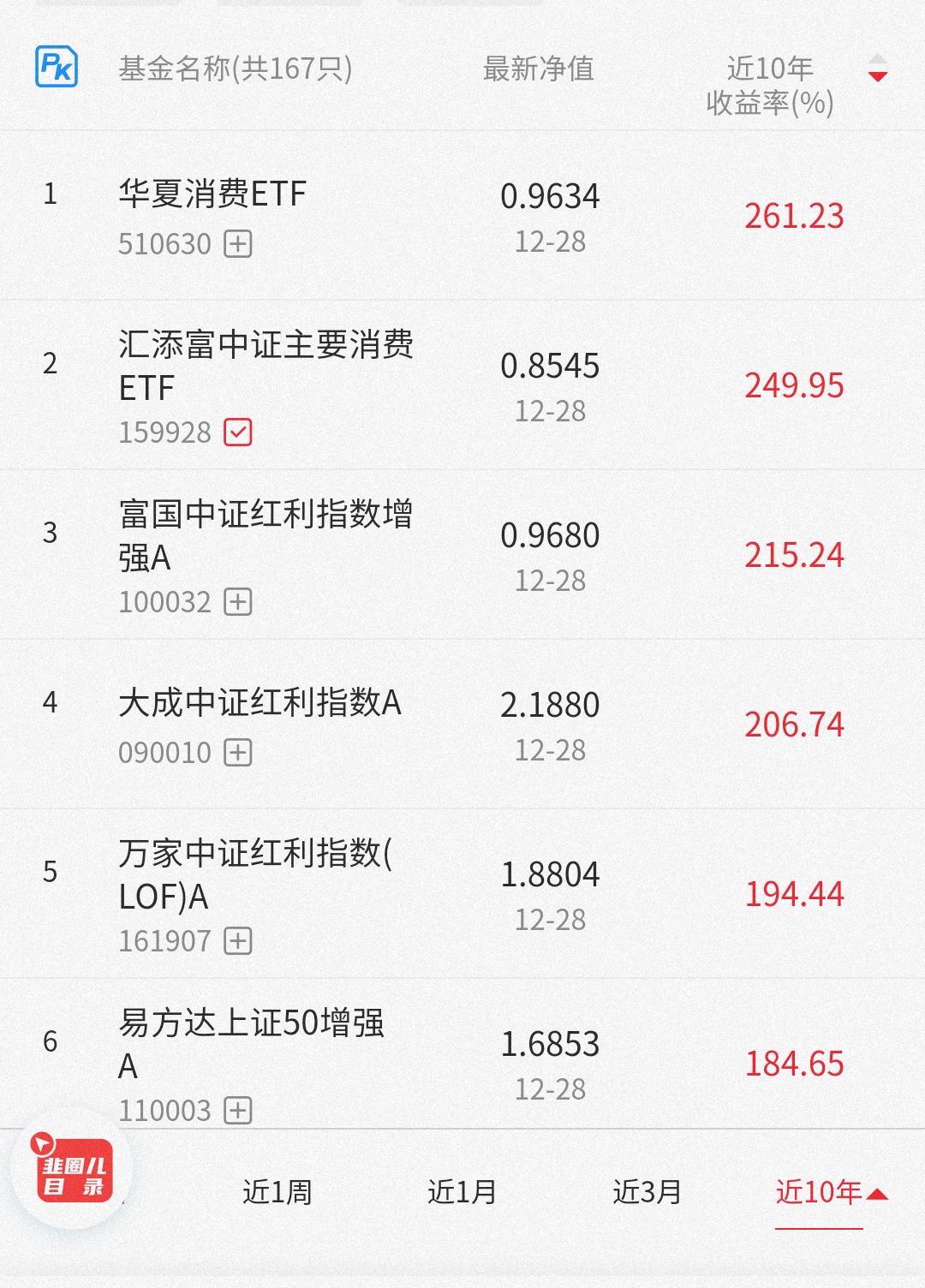Image resolution: width=925 pixels, height=1288 pixels.
Task: Switch to 近1周 period tab
Action: click(277, 1192)
